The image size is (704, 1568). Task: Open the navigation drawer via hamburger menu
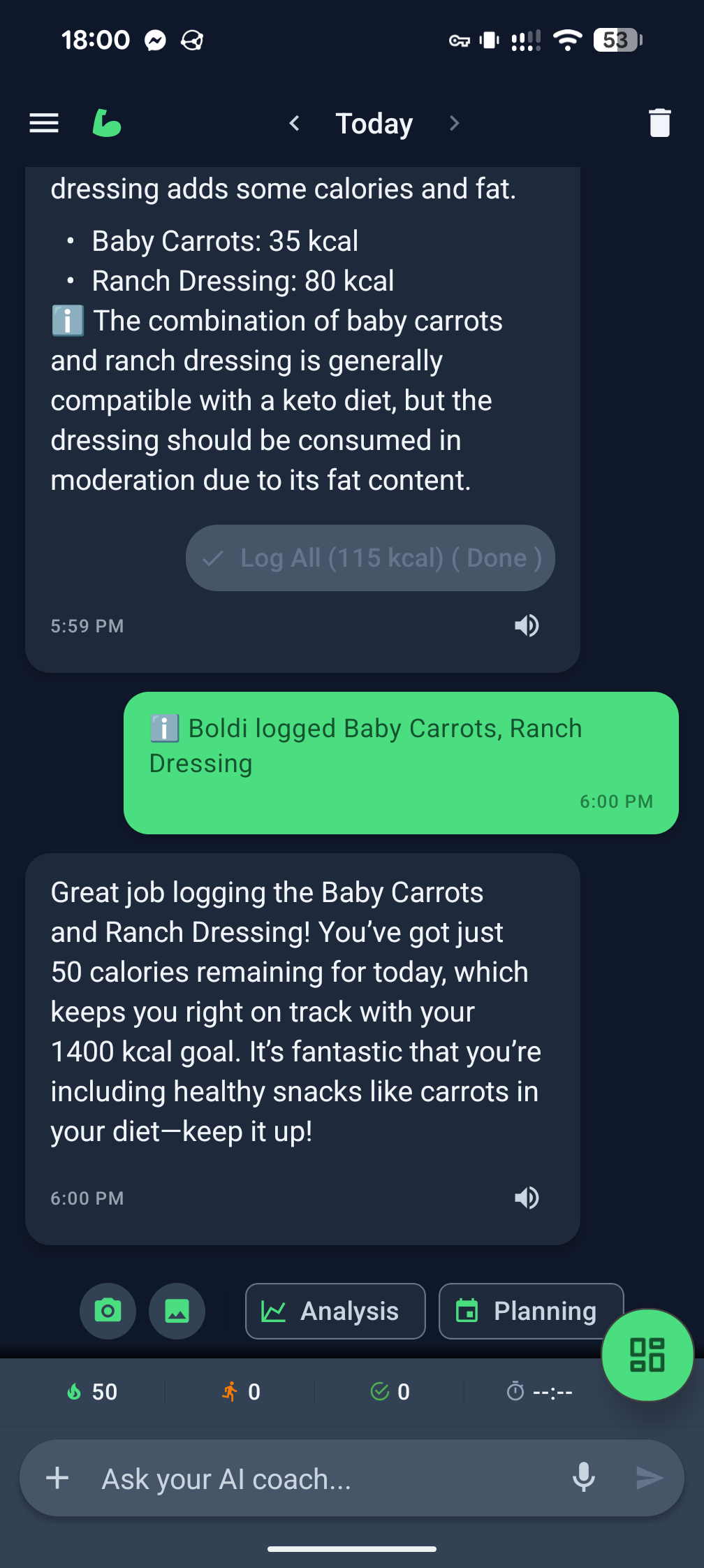pos(43,123)
